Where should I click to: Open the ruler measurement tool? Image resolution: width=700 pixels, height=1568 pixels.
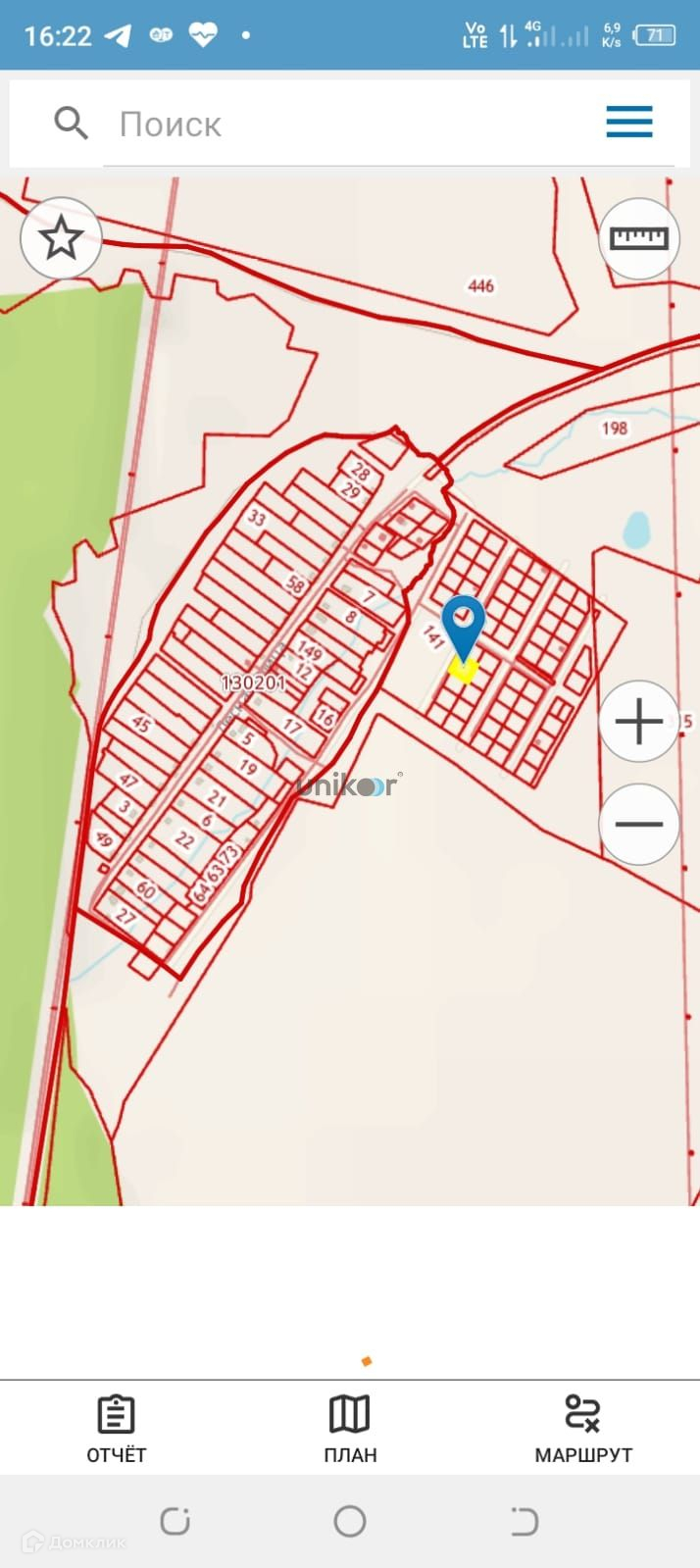point(638,238)
